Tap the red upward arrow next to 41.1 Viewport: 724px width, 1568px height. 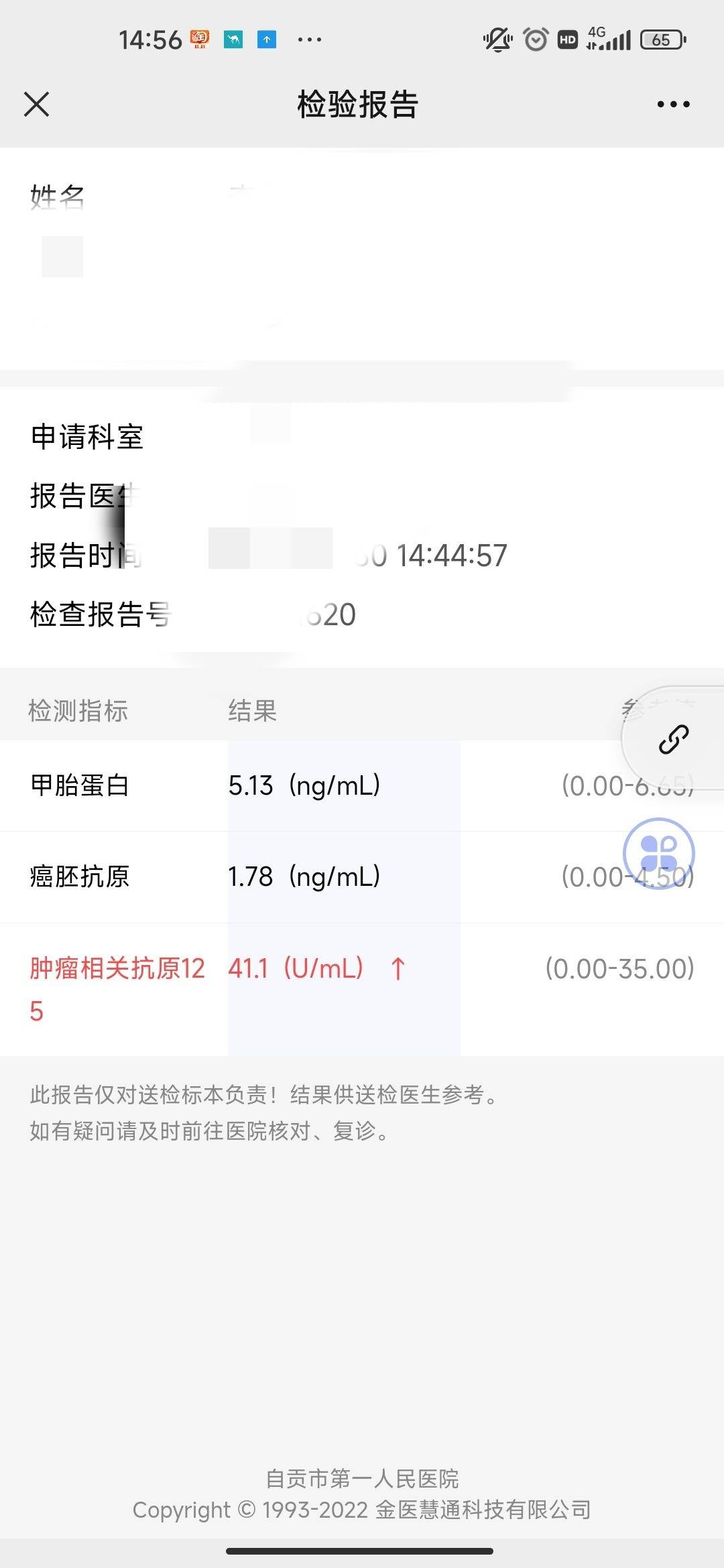pyautogui.click(x=397, y=968)
